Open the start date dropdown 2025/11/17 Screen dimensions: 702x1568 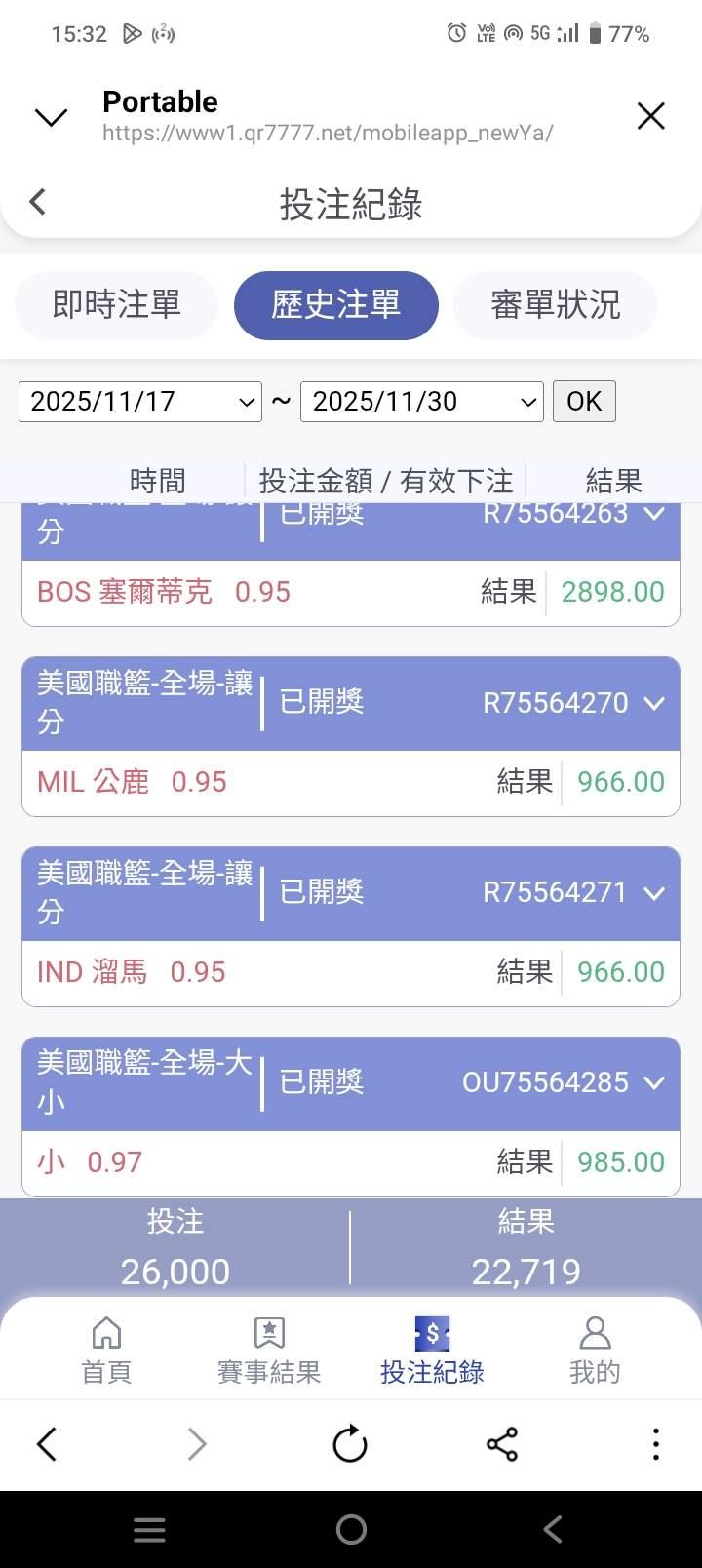tap(139, 402)
